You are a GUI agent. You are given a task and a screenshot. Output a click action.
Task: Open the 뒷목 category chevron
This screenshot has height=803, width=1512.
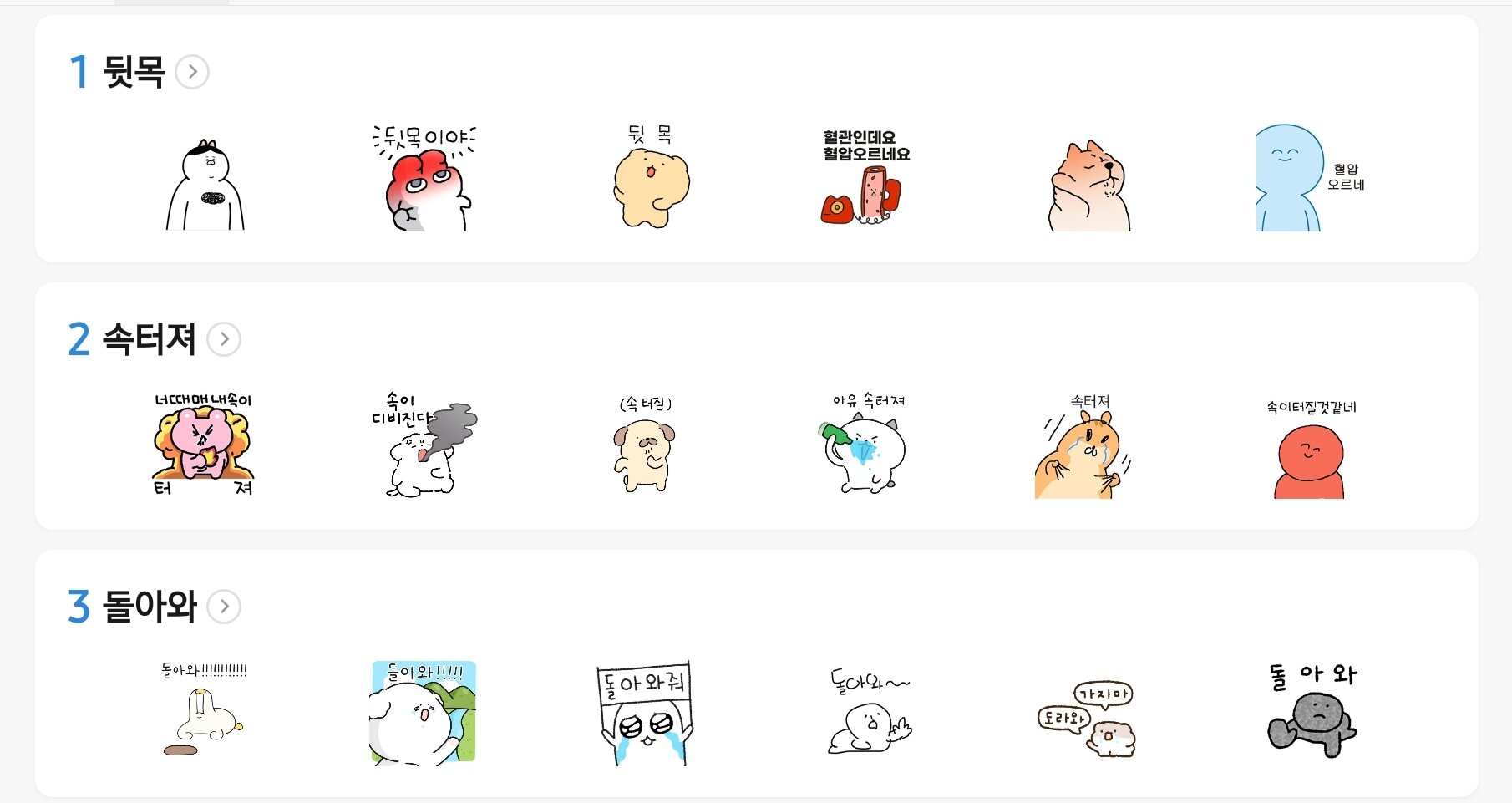click(192, 72)
